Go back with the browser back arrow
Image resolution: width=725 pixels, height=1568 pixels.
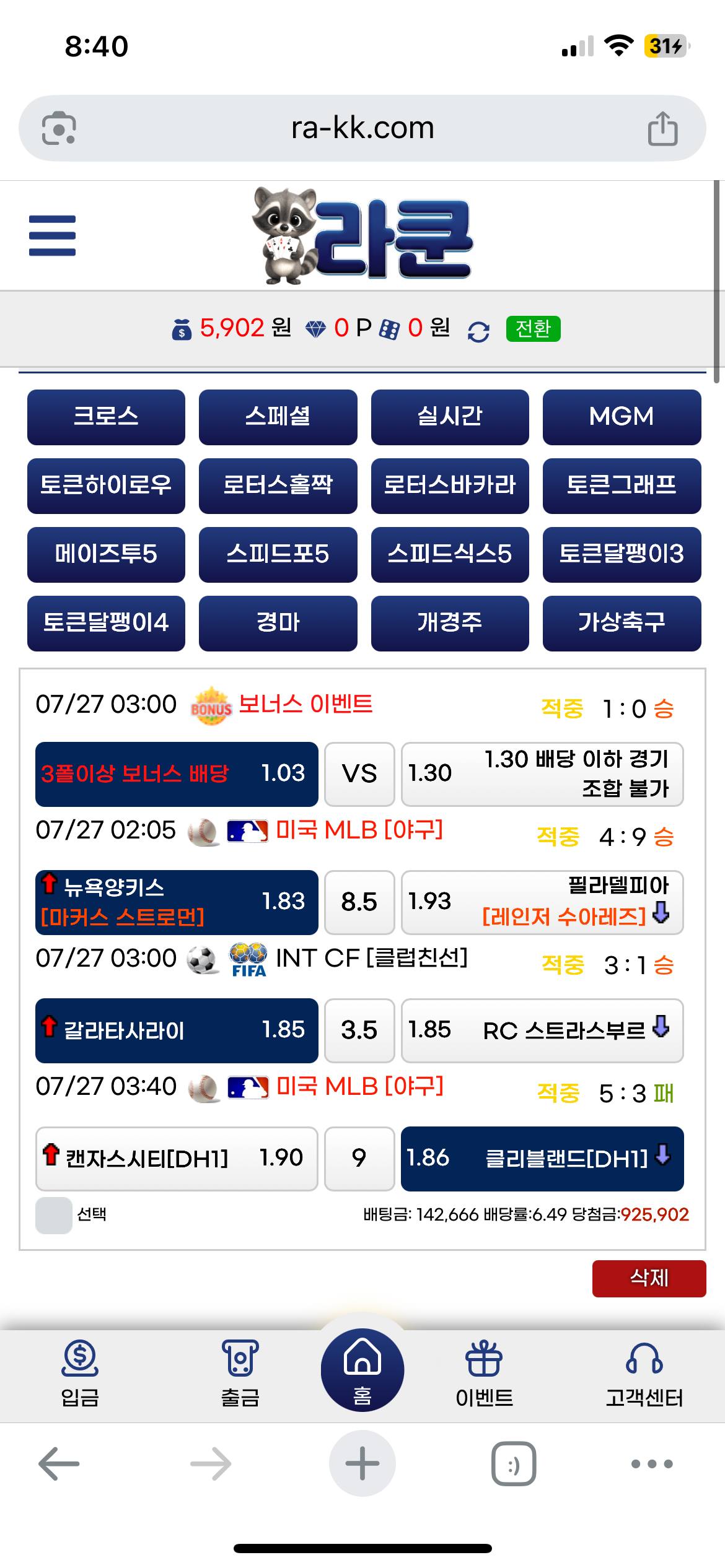[x=59, y=1464]
